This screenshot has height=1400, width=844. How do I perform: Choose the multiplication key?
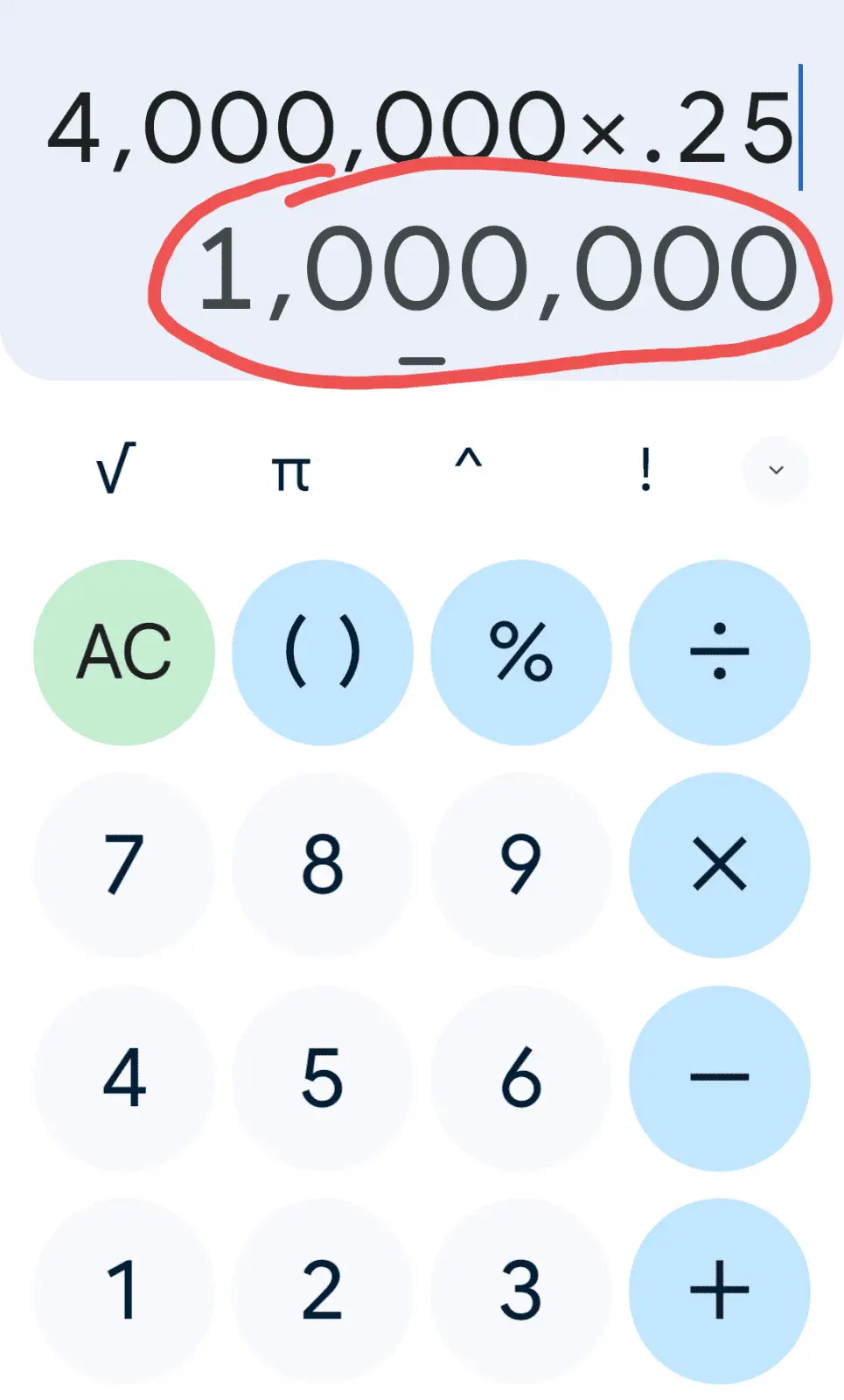pyautogui.click(x=719, y=864)
